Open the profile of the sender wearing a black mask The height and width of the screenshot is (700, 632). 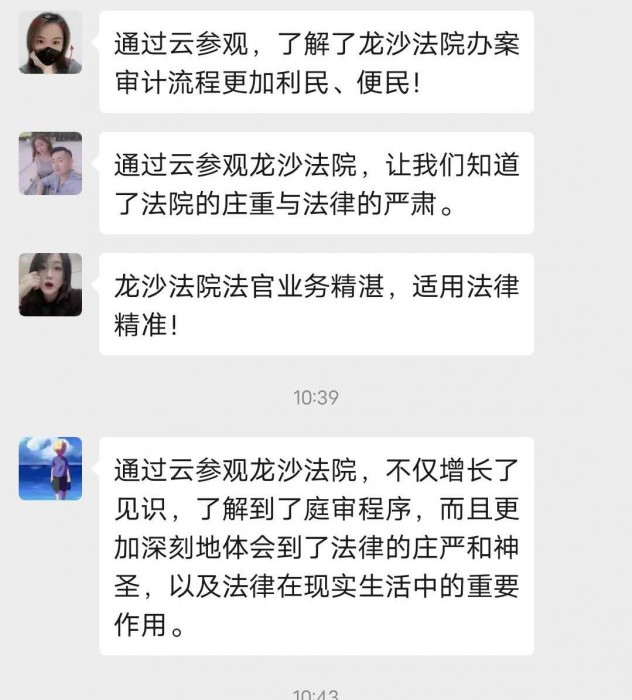pos(50,43)
